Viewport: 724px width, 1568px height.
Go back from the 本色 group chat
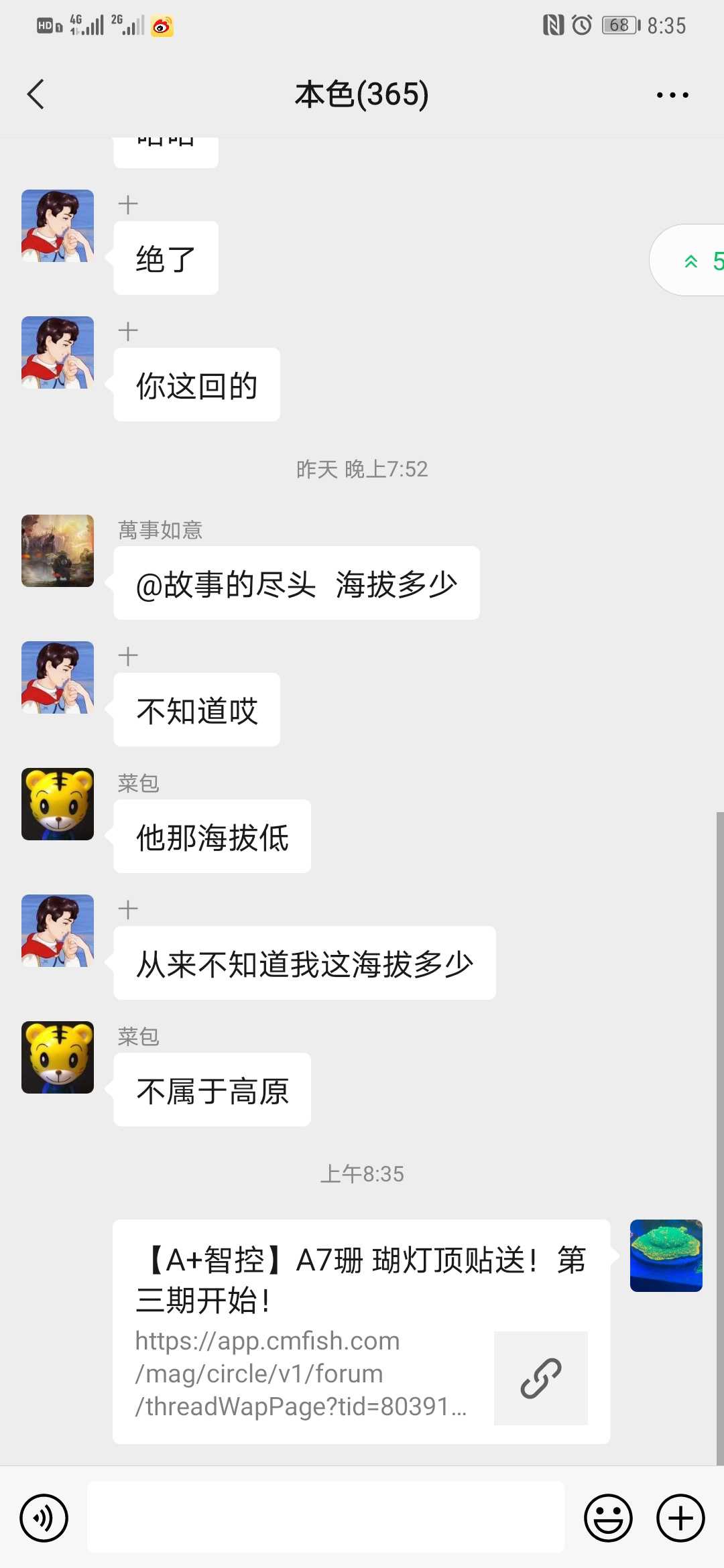point(36,94)
